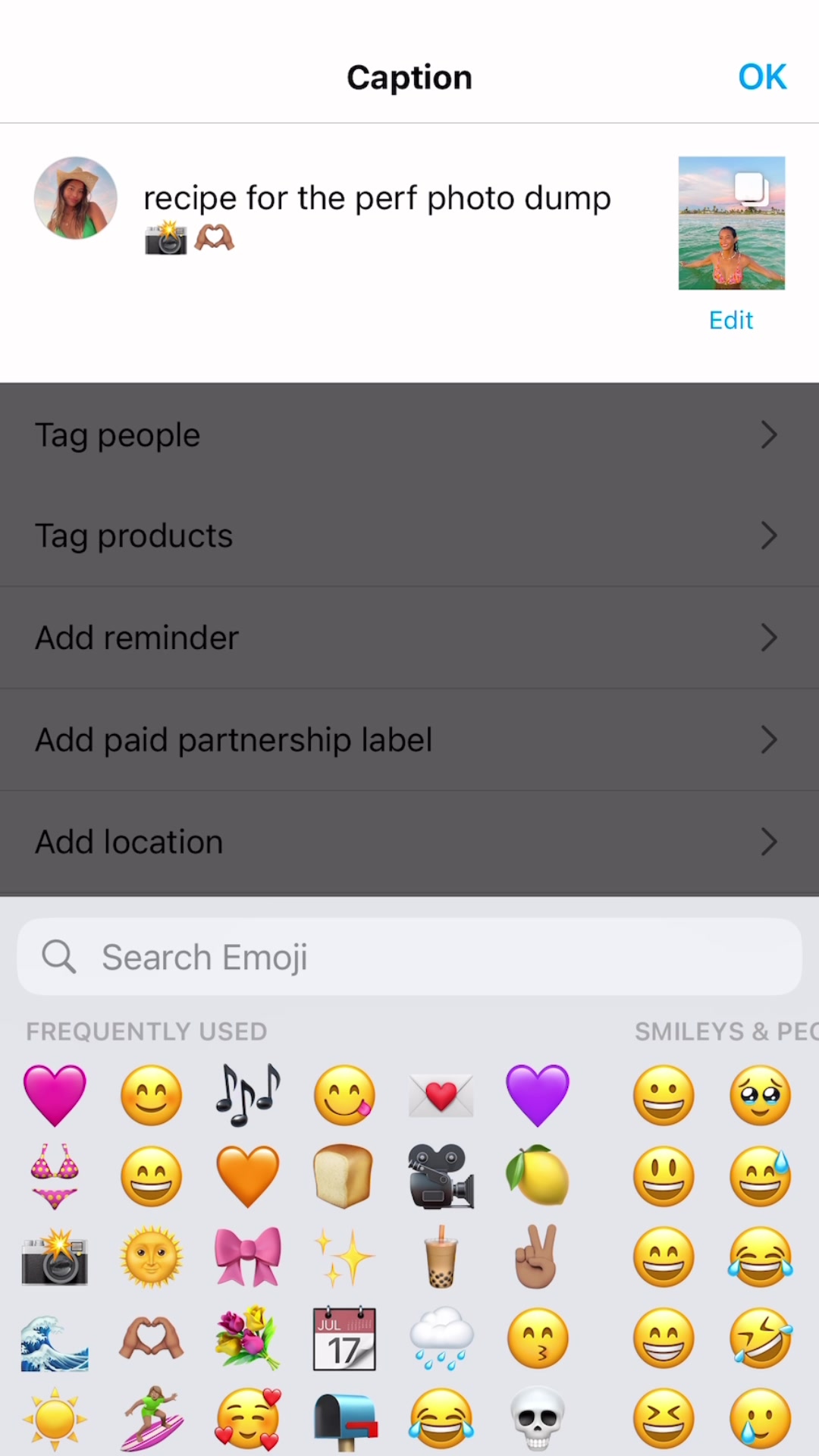Open Tag products

[409, 536]
